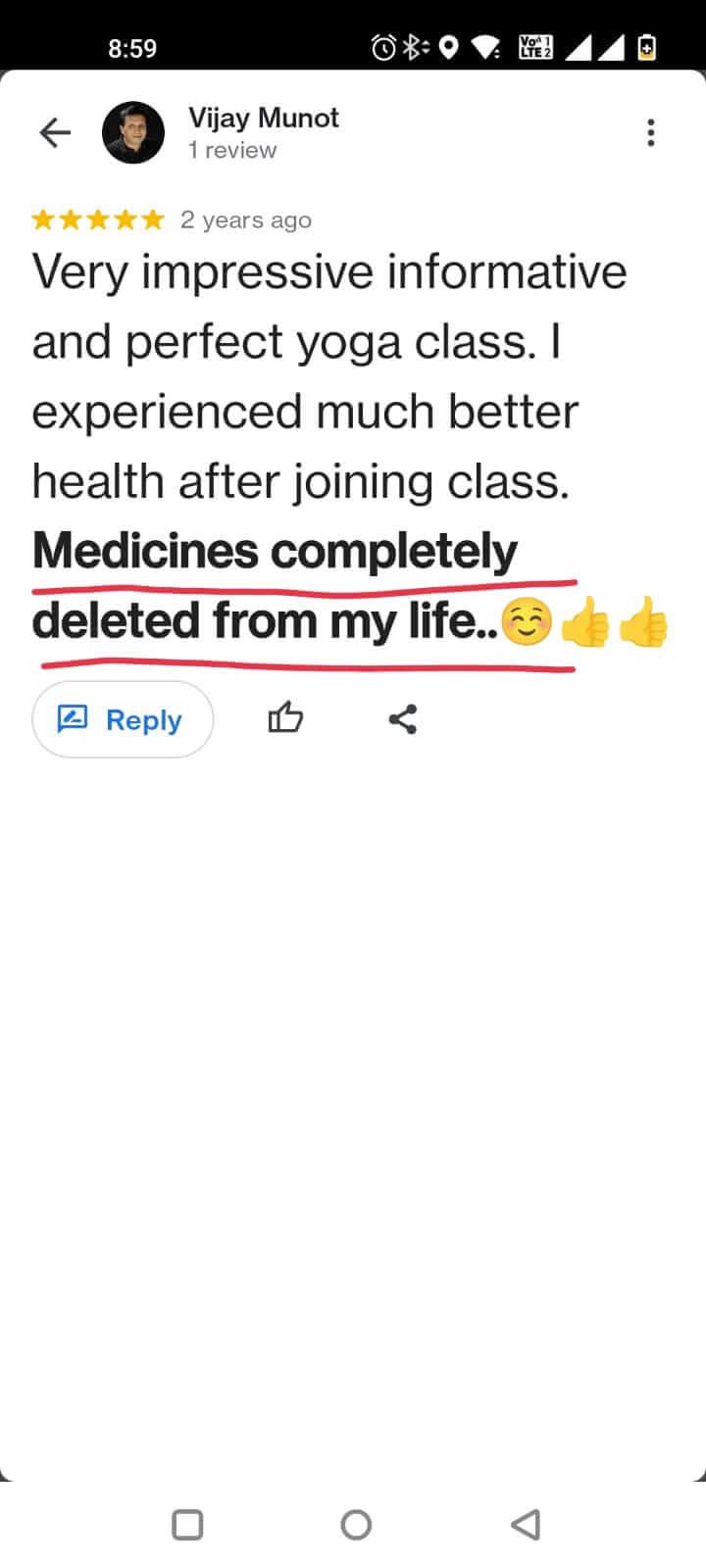706x1568 pixels.
Task: Reply to Vijay Munot's review
Action: [x=123, y=719]
